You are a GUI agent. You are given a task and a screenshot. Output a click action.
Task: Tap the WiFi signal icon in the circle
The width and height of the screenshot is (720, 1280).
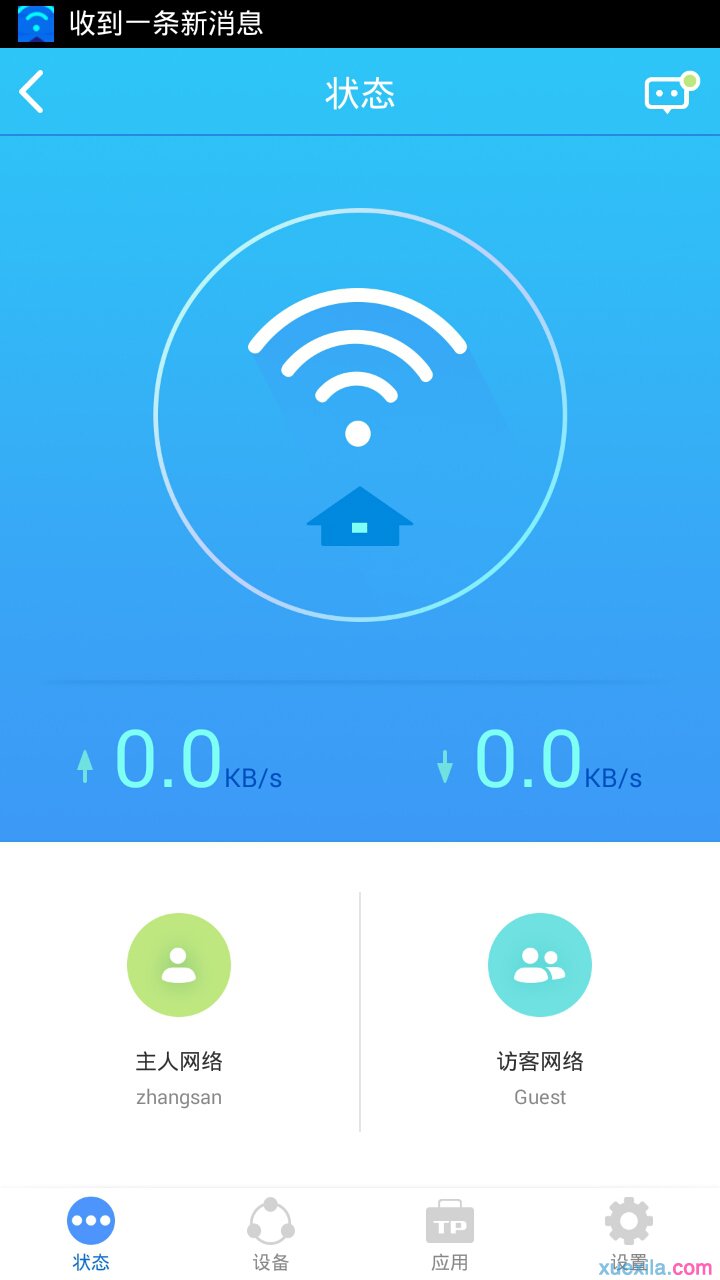point(358,370)
